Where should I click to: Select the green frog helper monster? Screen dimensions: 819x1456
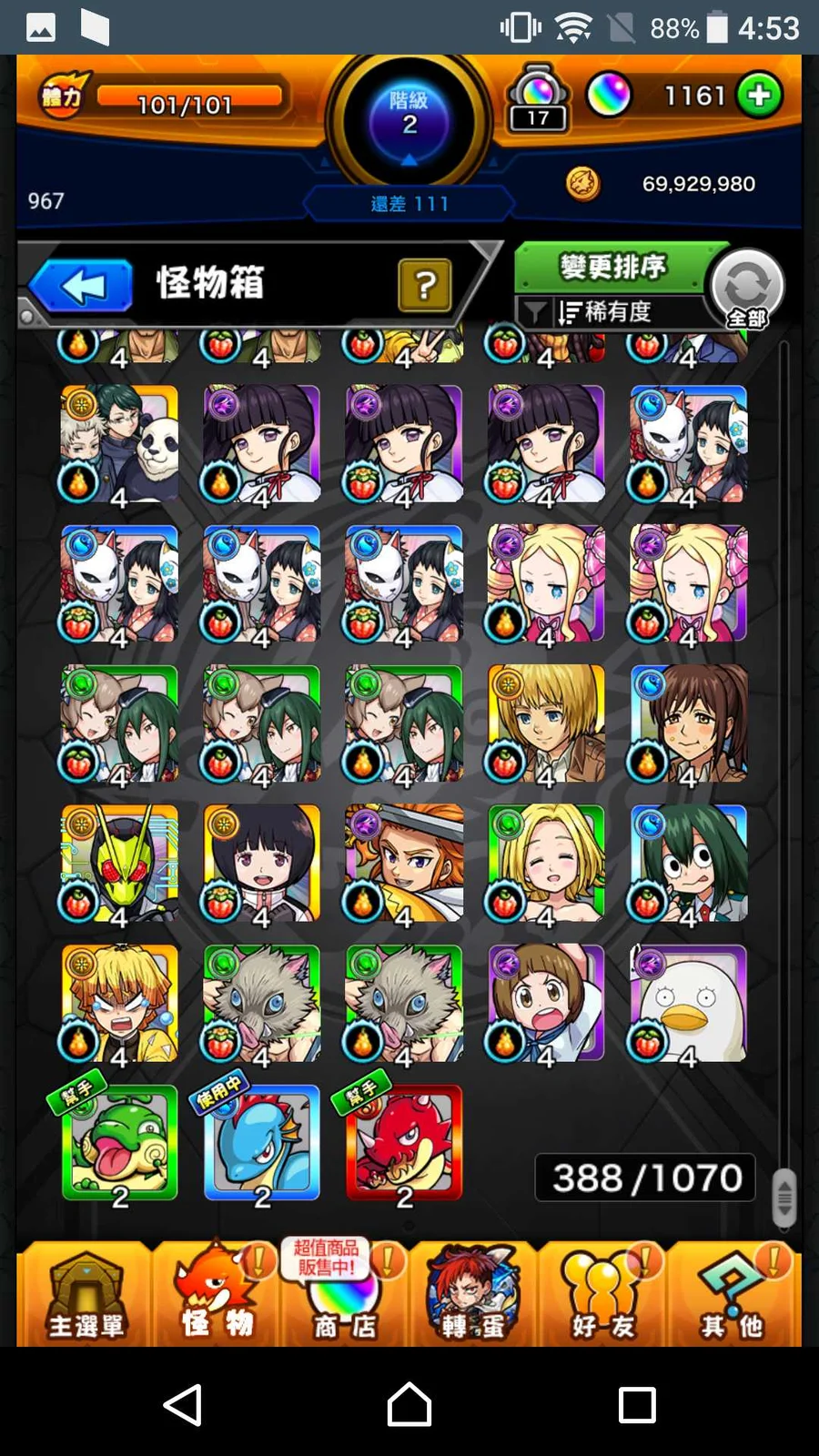[119, 1142]
